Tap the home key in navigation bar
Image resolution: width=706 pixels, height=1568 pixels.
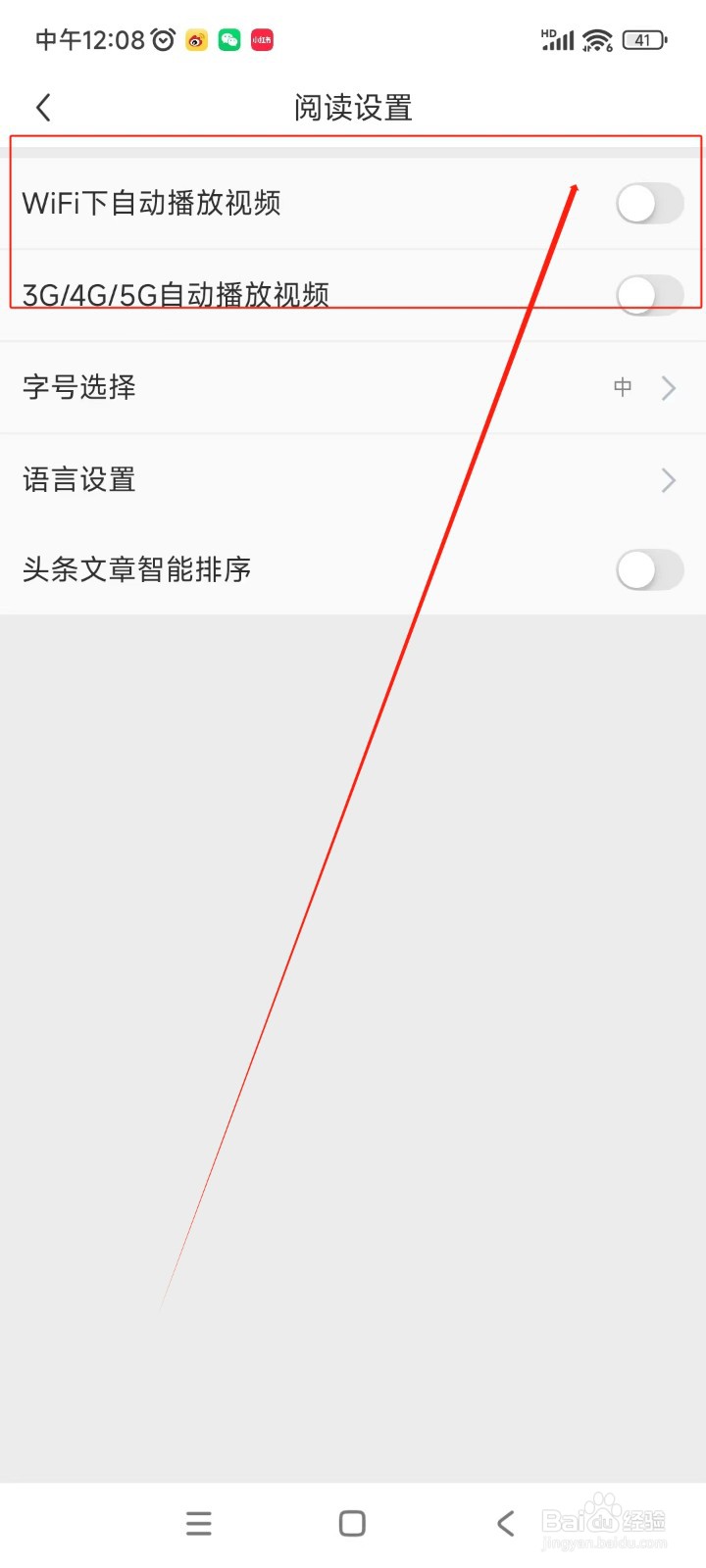(351, 1522)
